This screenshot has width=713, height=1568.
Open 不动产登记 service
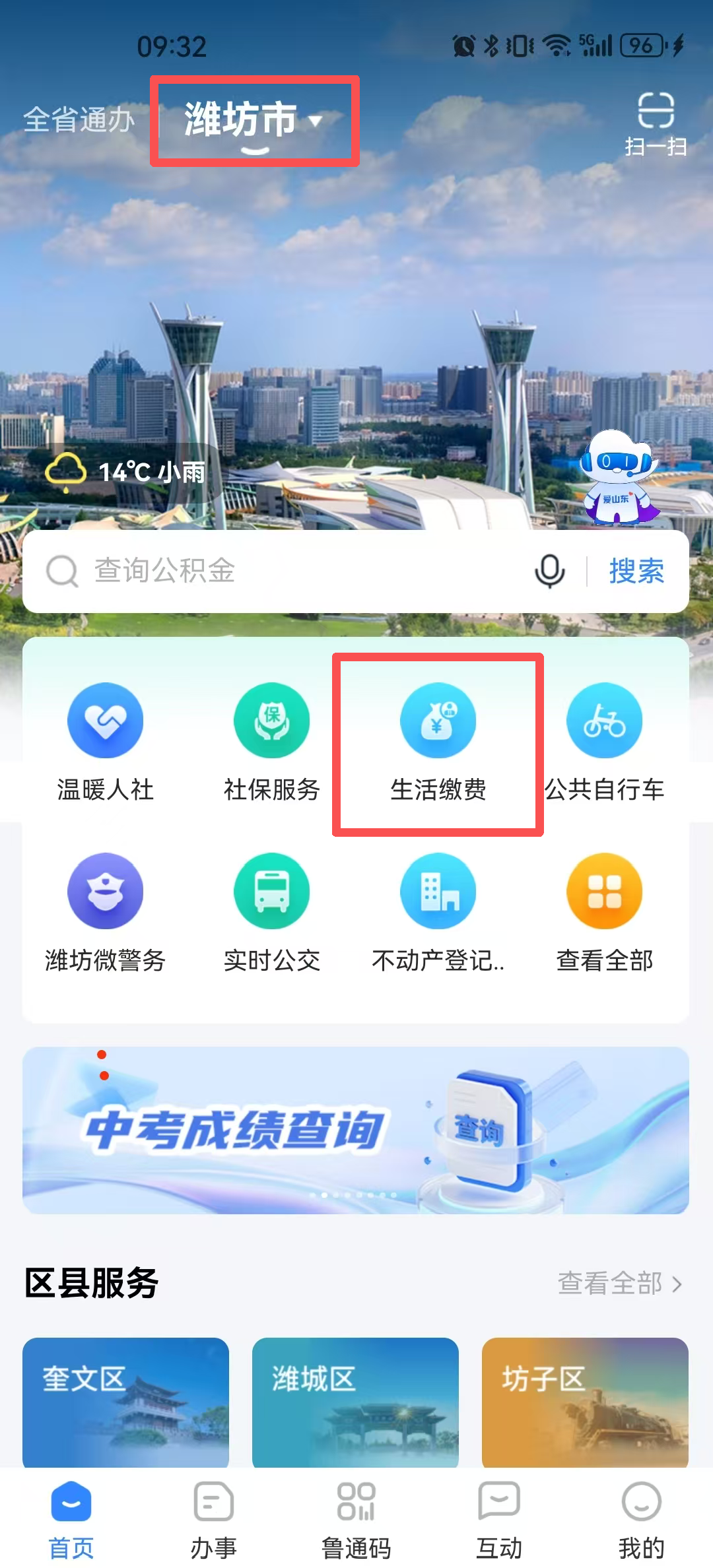tap(438, 911)
